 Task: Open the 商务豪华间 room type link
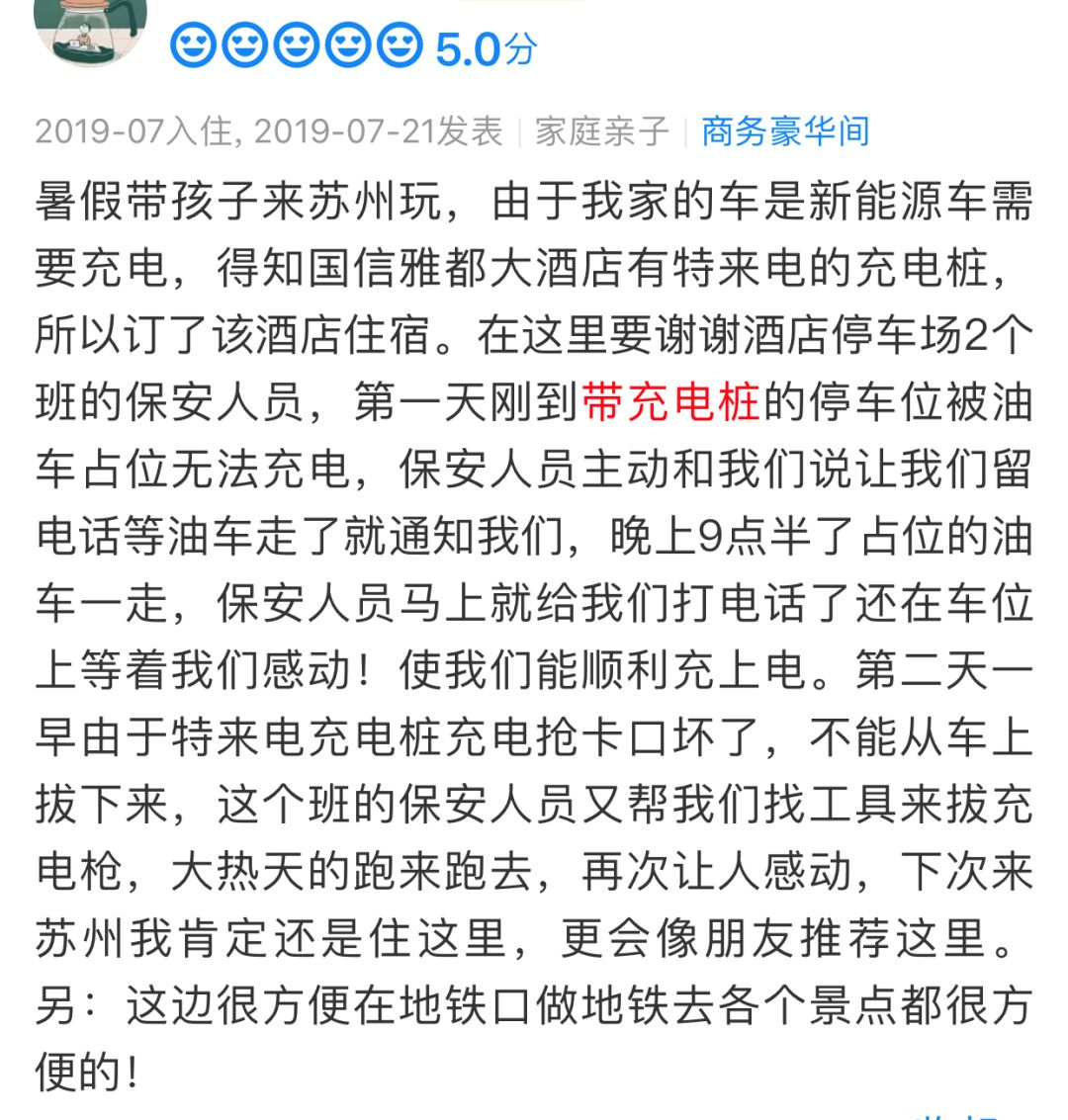click(x=784, y=129)
